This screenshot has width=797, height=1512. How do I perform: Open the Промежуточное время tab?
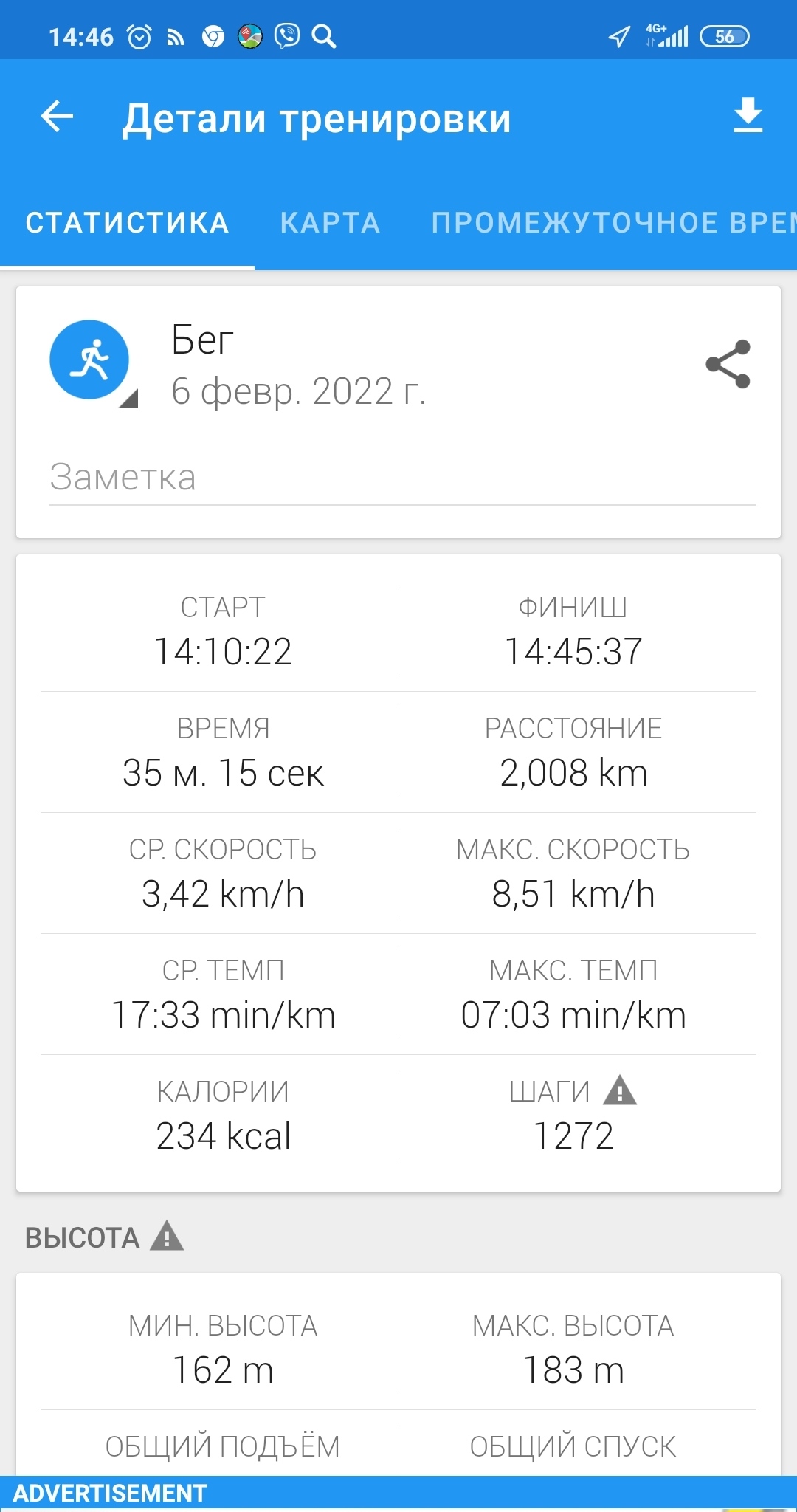point(613,223)
